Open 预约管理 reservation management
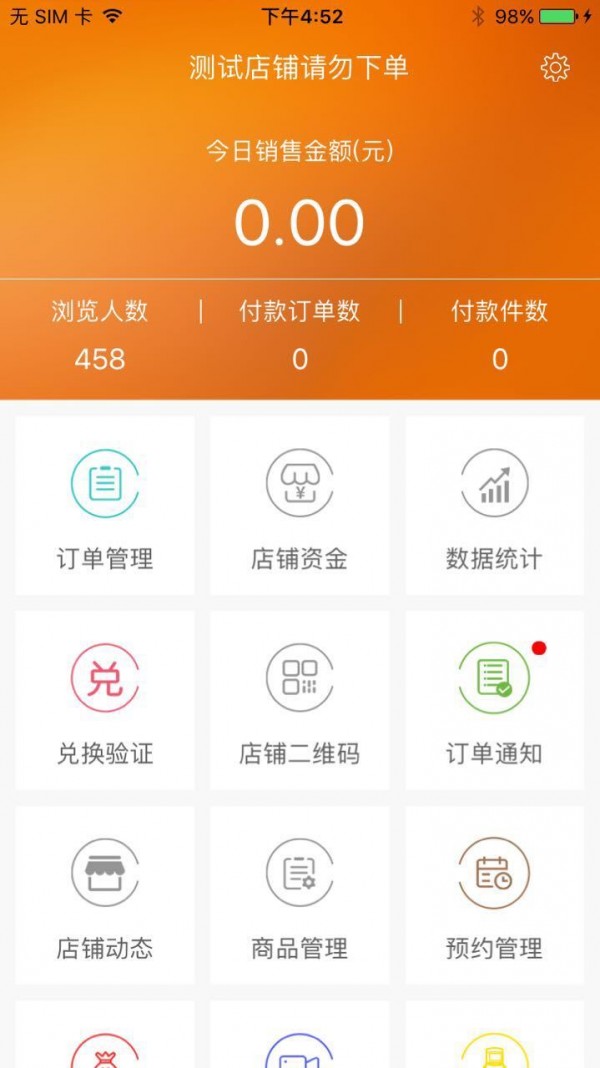 point(494,895)
